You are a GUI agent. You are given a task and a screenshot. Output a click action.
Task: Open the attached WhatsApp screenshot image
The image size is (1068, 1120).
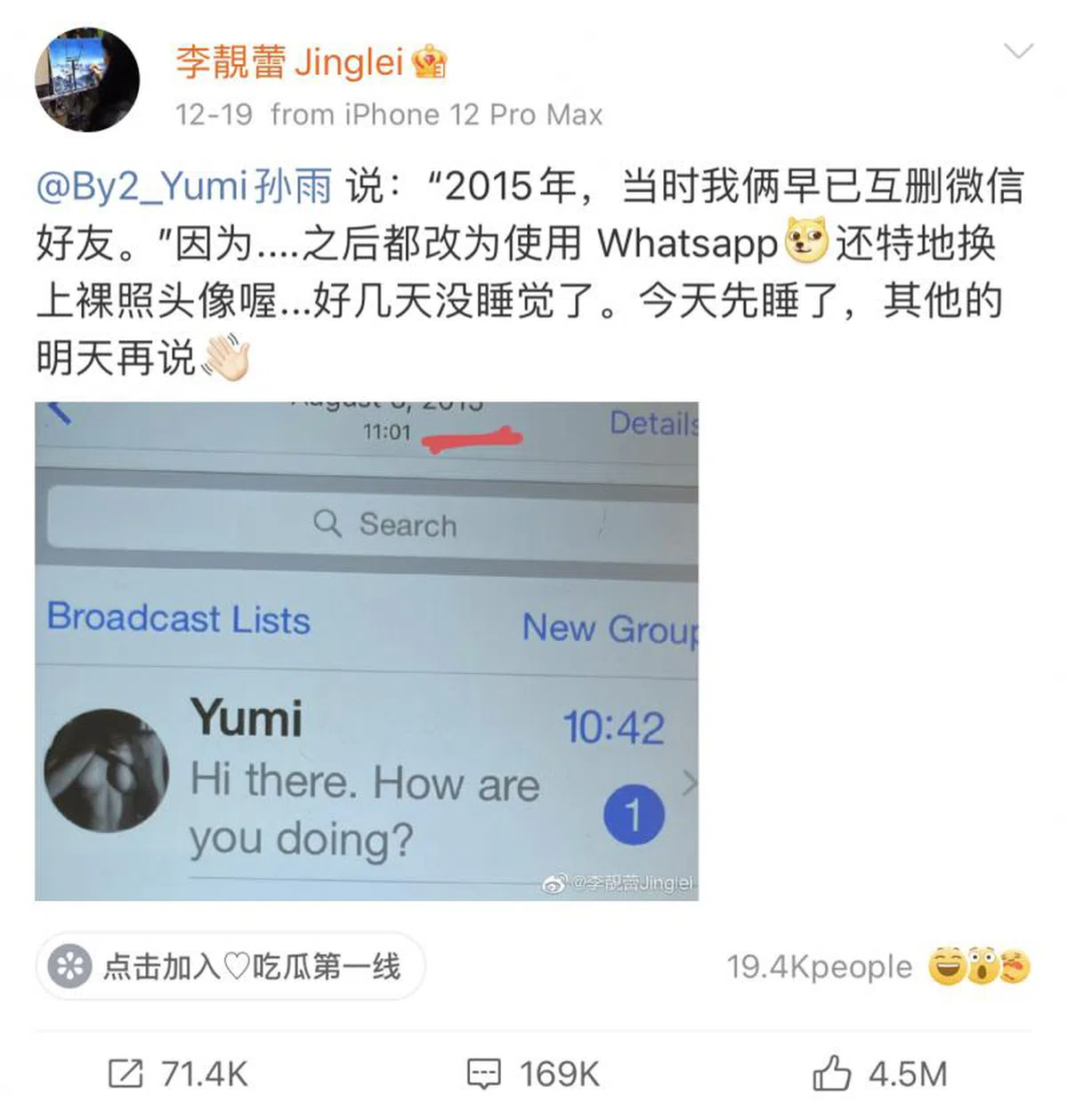367,651
